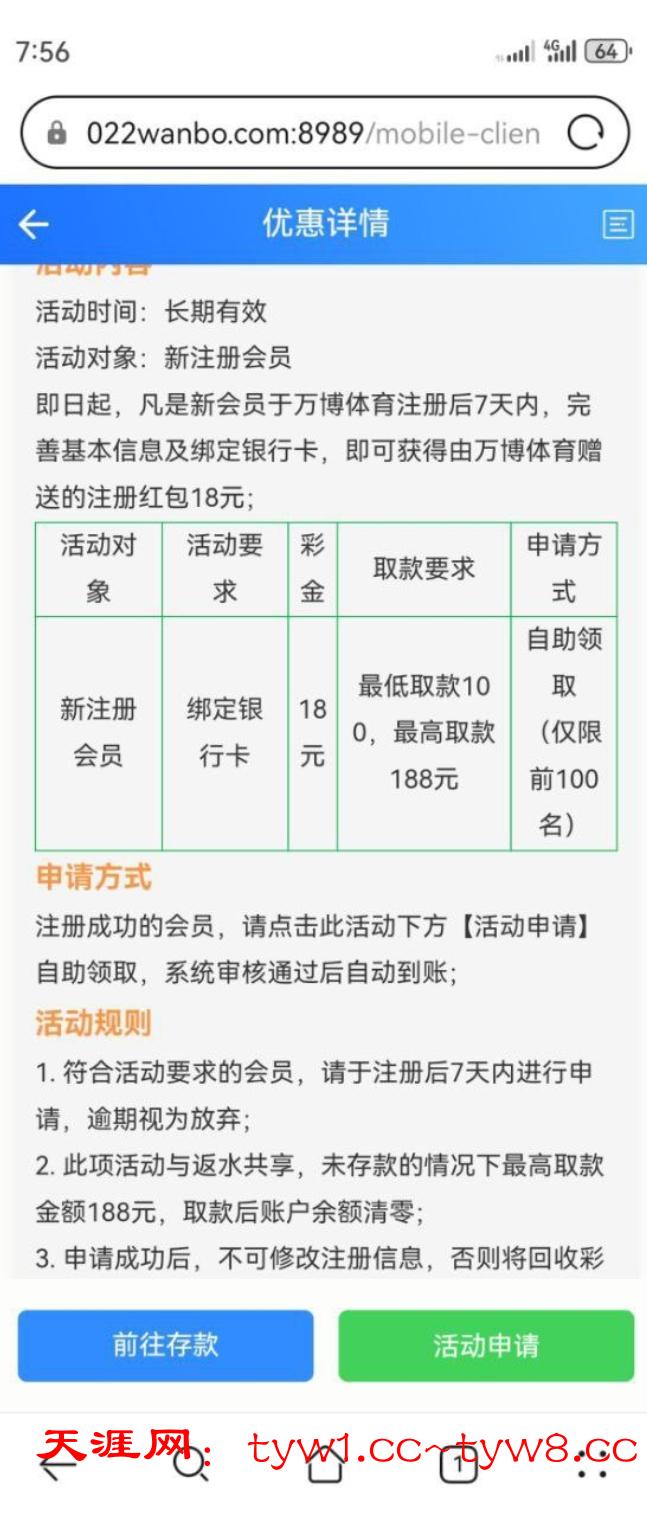Reload the page with the refresh icon
Viewport: 647px width, 1514px height.
(x=585, y=133)
